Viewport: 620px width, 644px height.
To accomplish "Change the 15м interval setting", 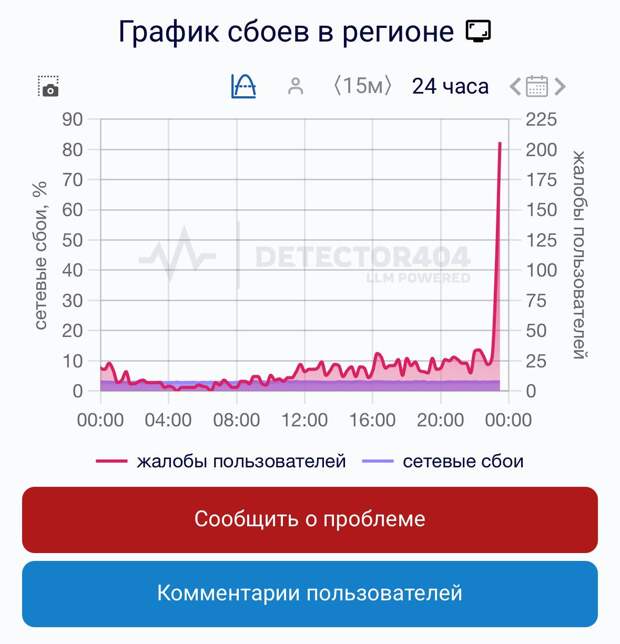I will coord(362,86).
